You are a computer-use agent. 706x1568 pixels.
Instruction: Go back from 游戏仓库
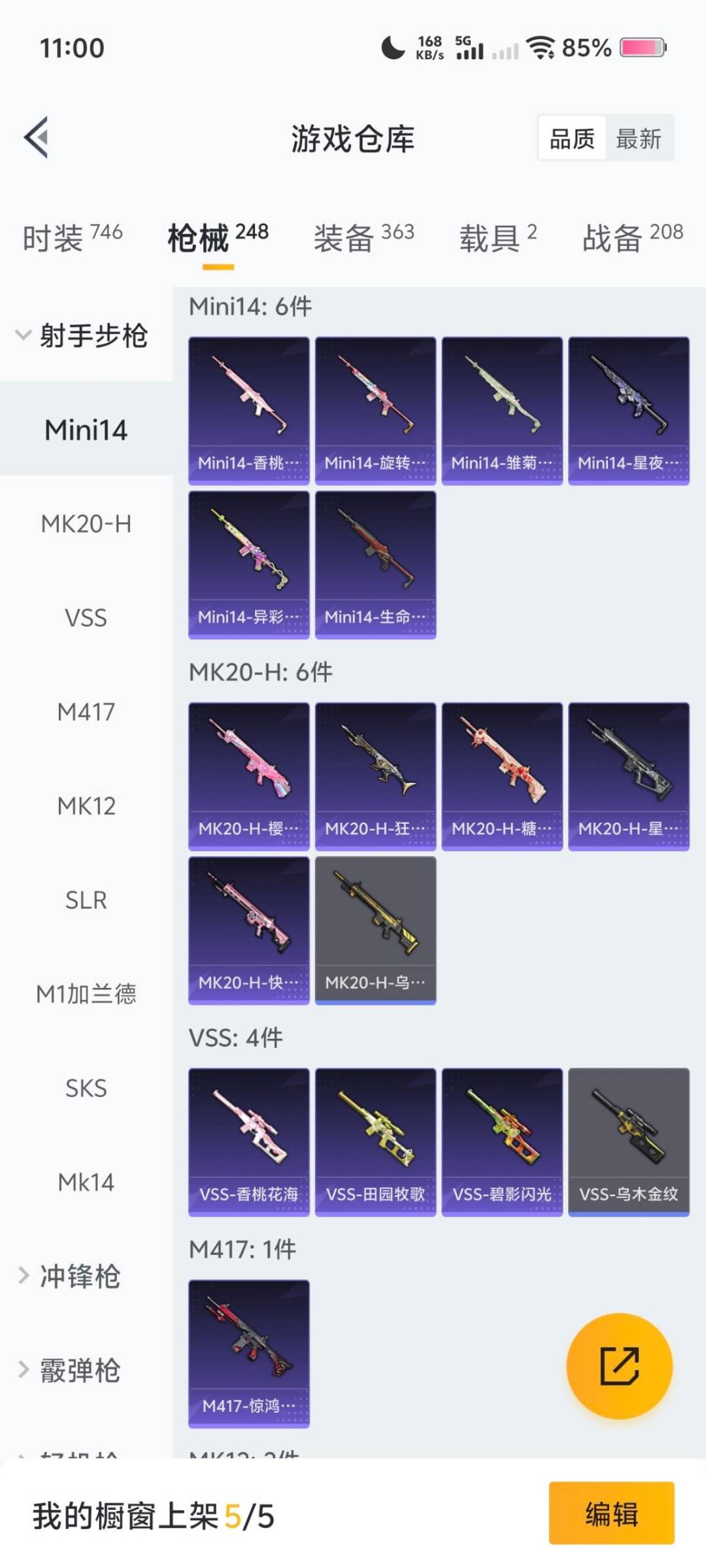(37, 137)
